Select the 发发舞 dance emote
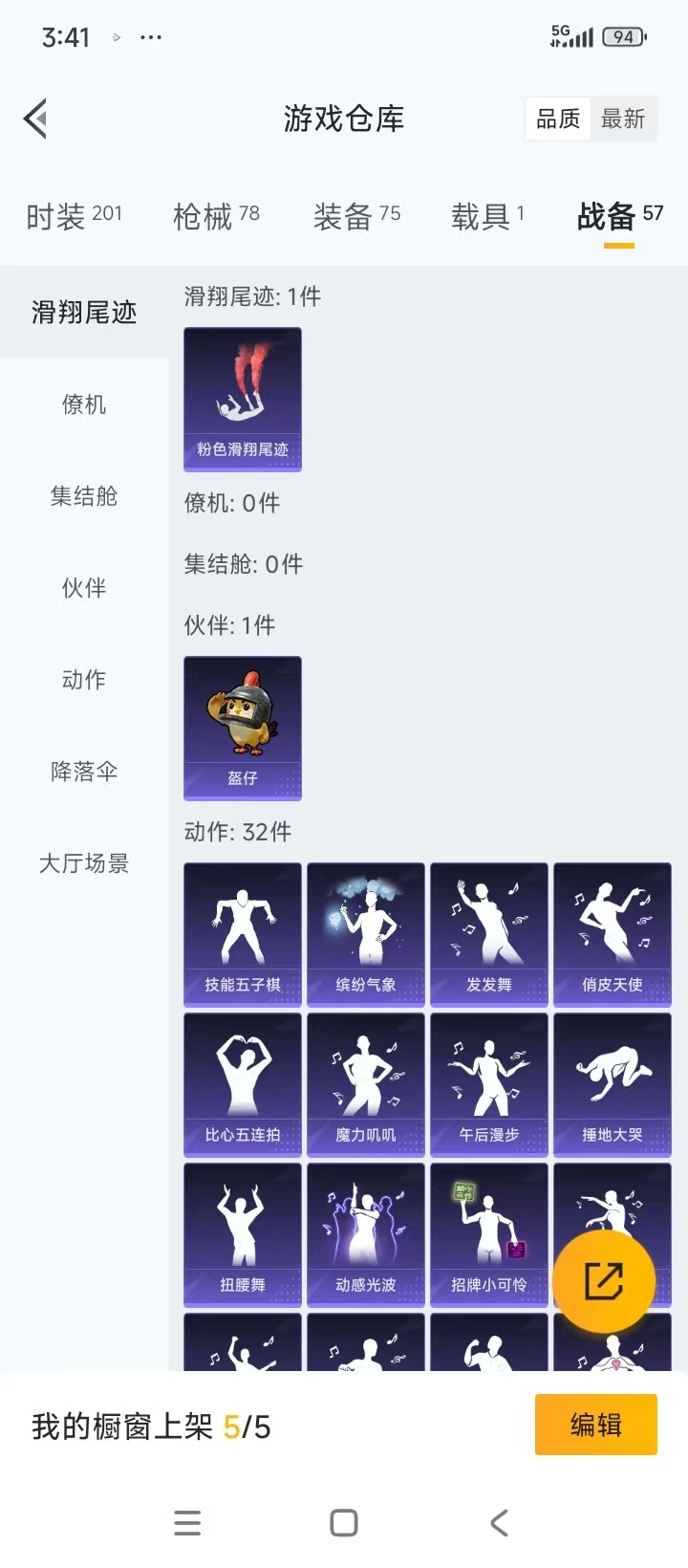This screenshot has width=688, height=1568. [488, 933]
